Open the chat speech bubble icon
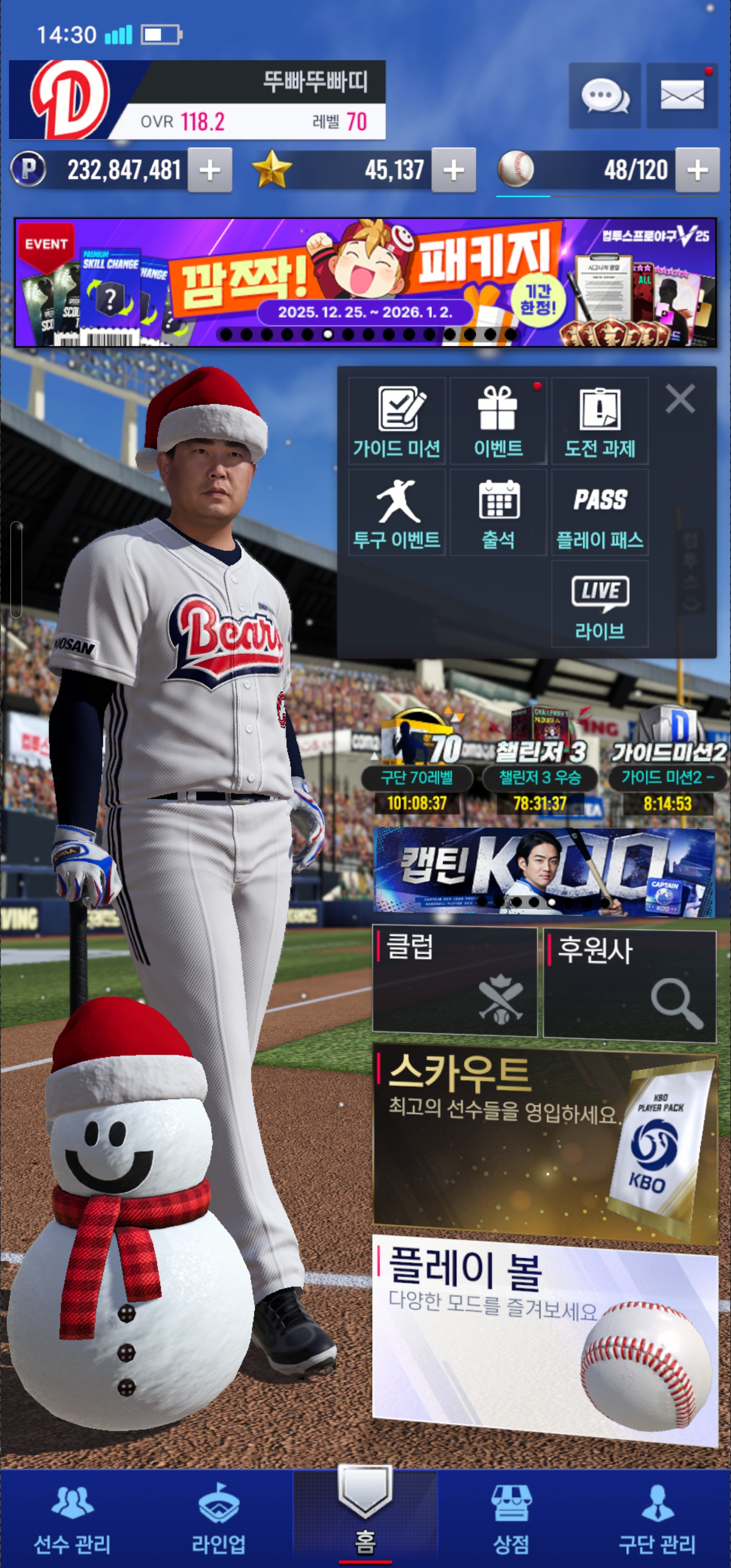 tap(604, 95)
